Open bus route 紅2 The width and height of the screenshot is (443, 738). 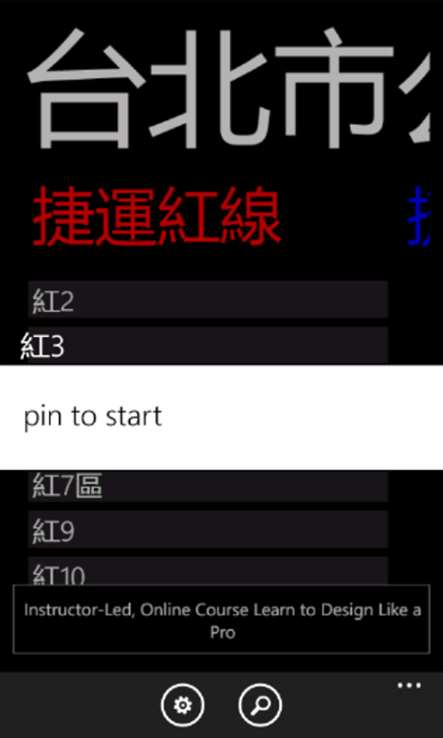click(x=208, y=300)
